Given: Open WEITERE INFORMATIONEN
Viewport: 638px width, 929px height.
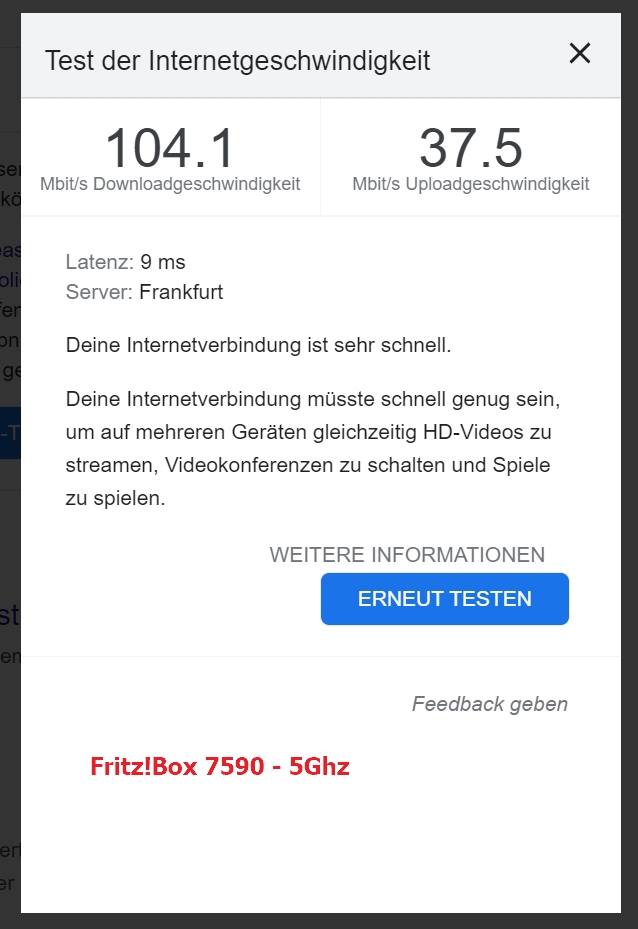Looking at the screenshot, I should (407, 555).
